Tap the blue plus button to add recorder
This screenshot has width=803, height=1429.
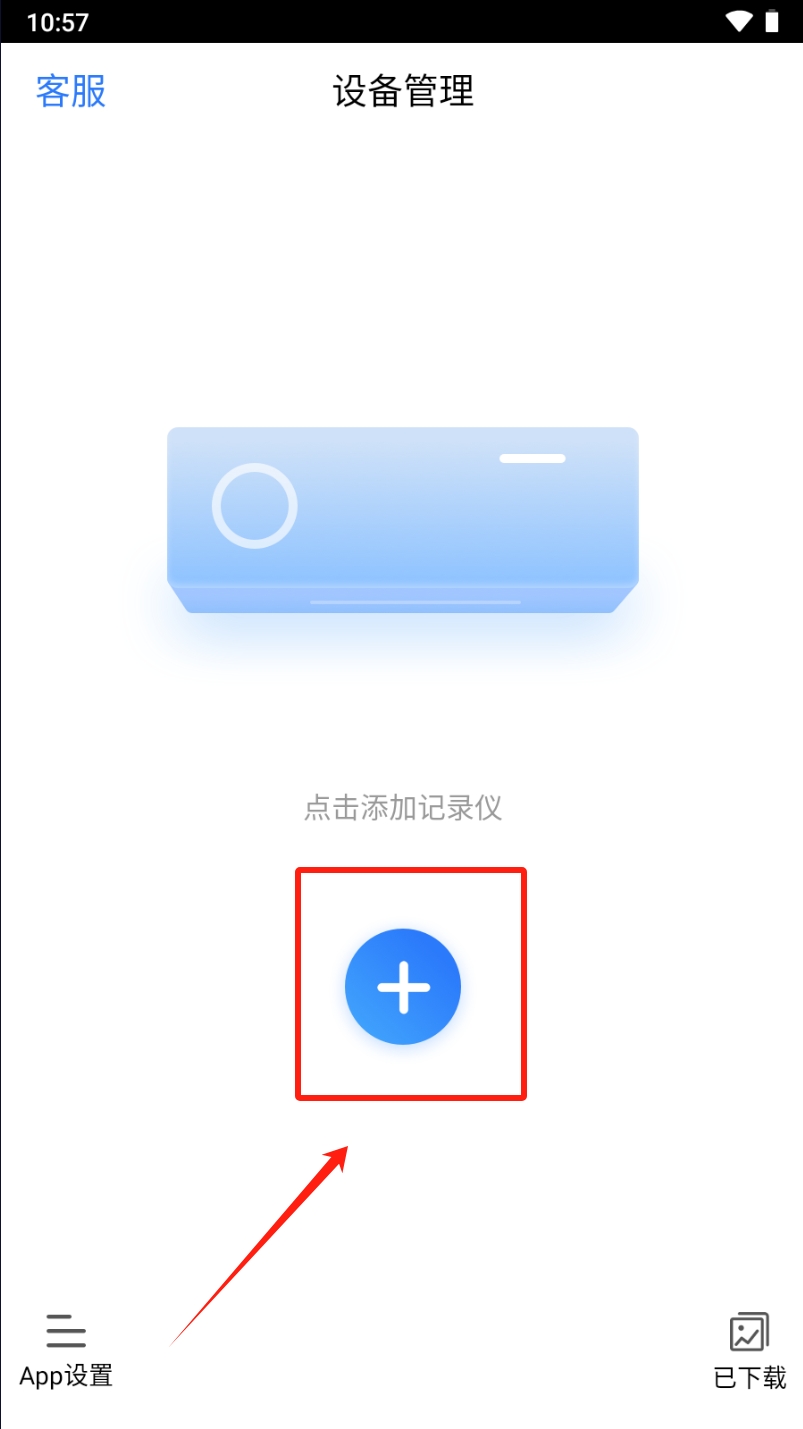click(x=403, y=987)
